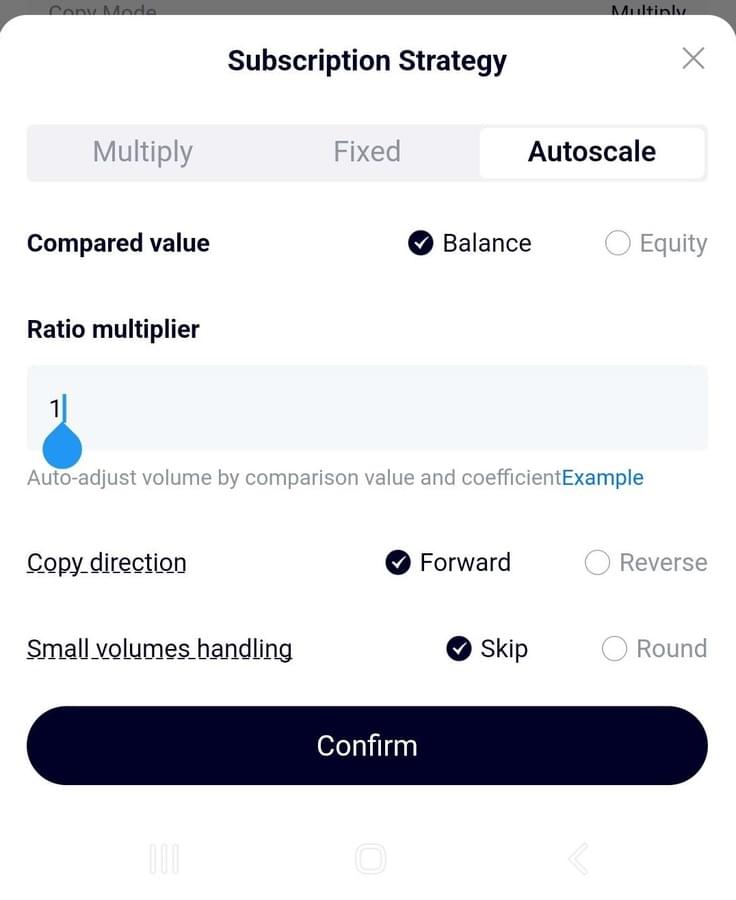Switch to the Multiply tab
The height and width of the screenshot is (900, 736).
pyautogui.click(x=143, y=152)
